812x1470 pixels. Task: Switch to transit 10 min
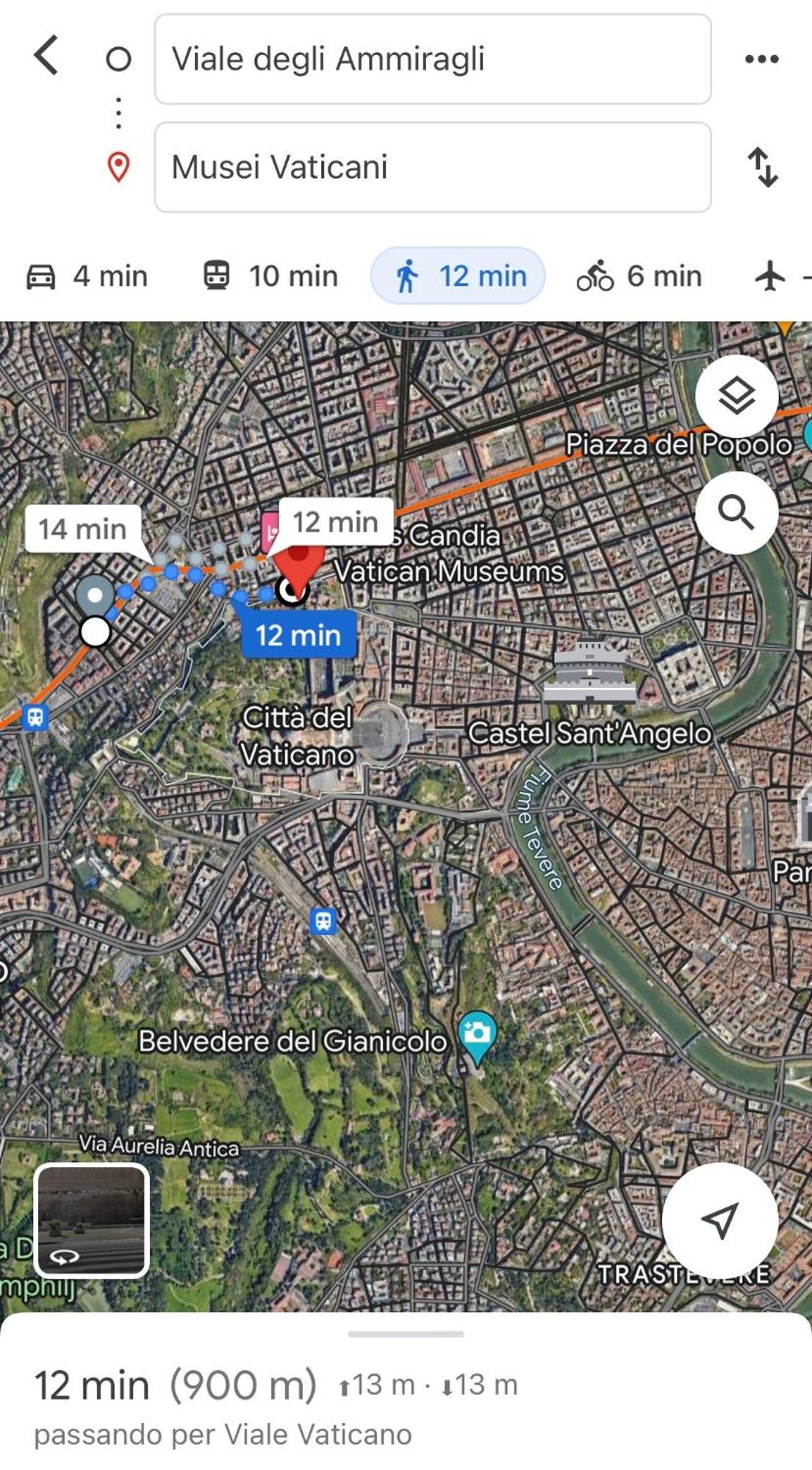click(270, 276)
